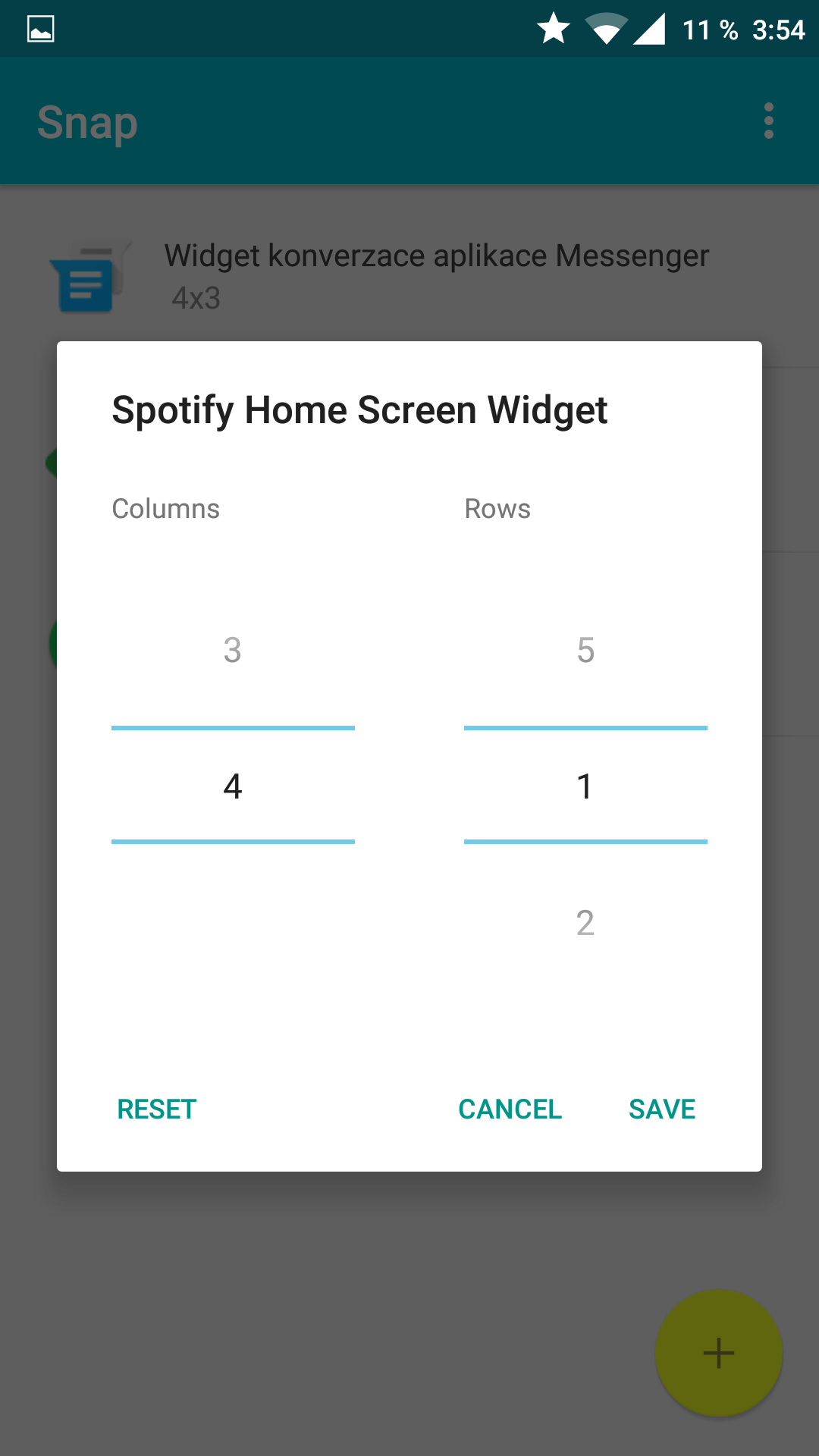Viewport: 819px width, 1456px height.
Task: Save the widget grid size
Action: coord(662,1109)
